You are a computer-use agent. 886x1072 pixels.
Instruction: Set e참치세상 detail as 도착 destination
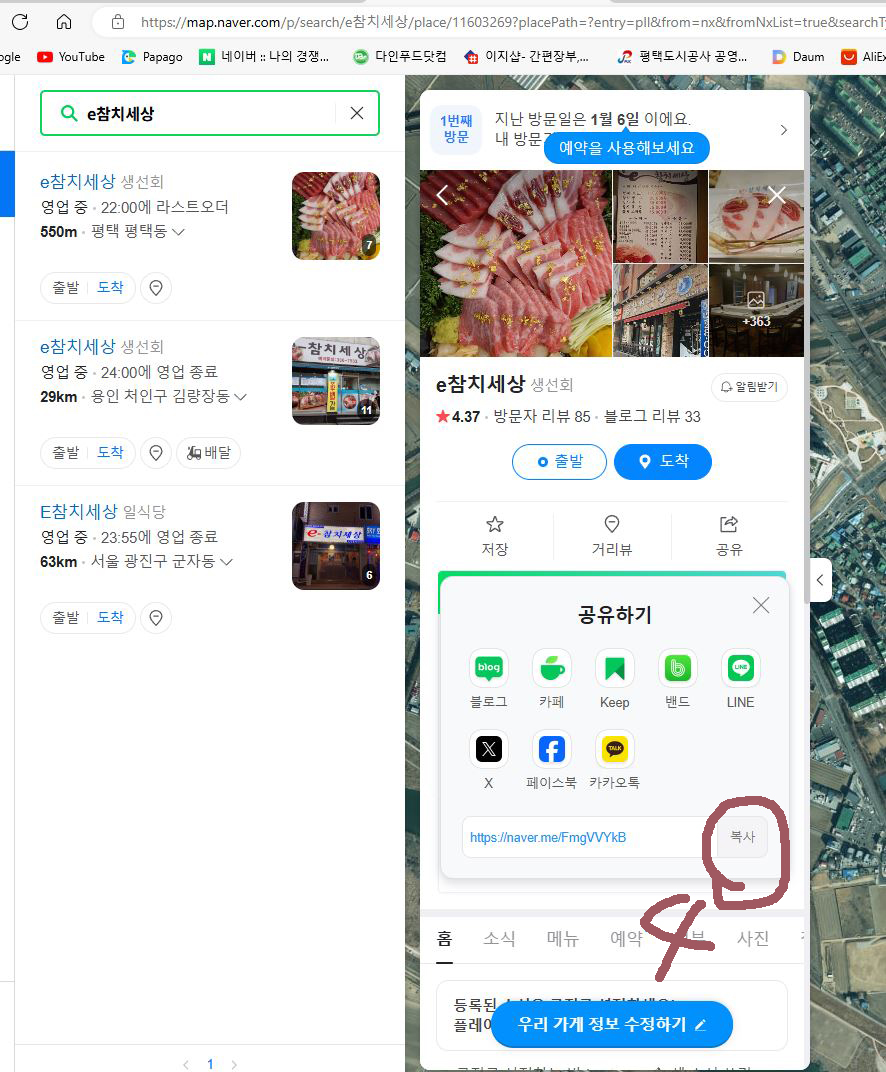(662, 462)
